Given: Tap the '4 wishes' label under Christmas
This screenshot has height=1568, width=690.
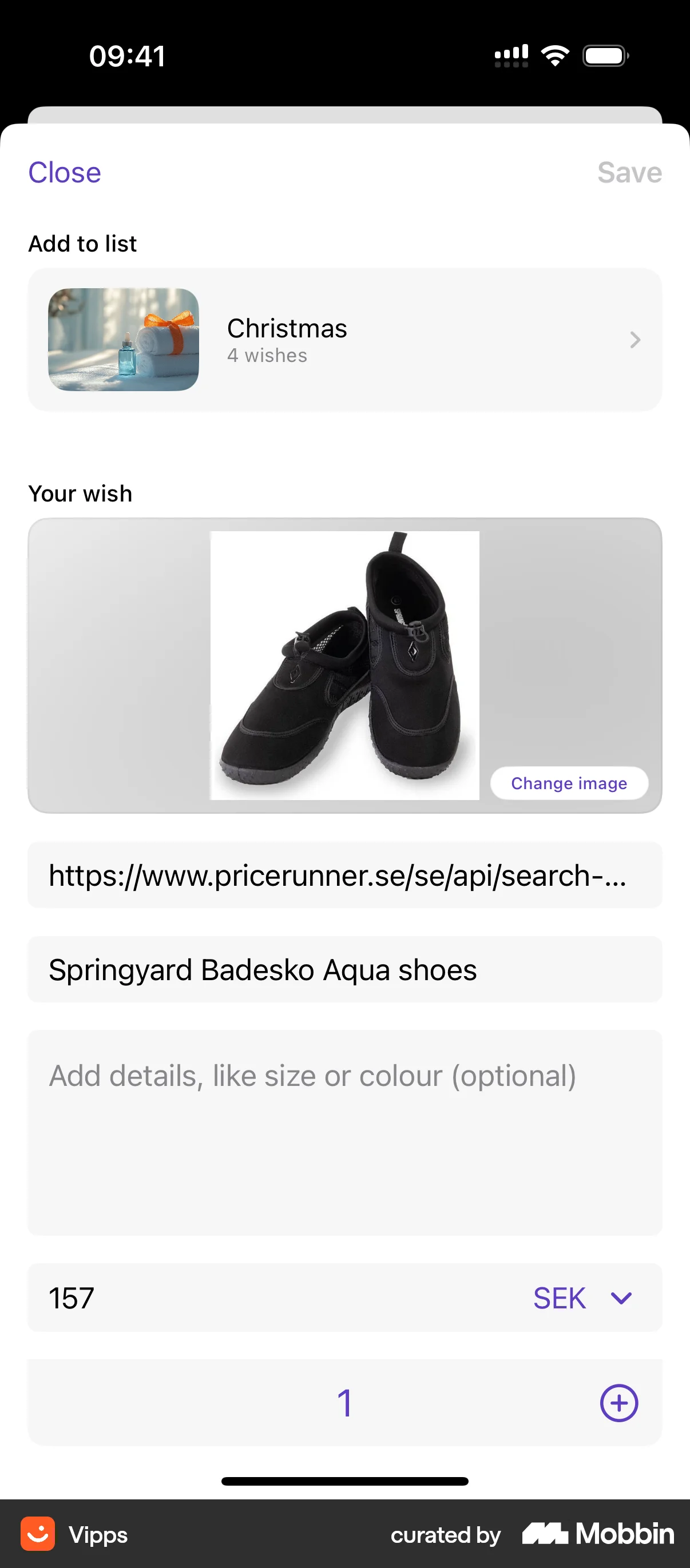Looking at the screenshot, I should 267,356.
